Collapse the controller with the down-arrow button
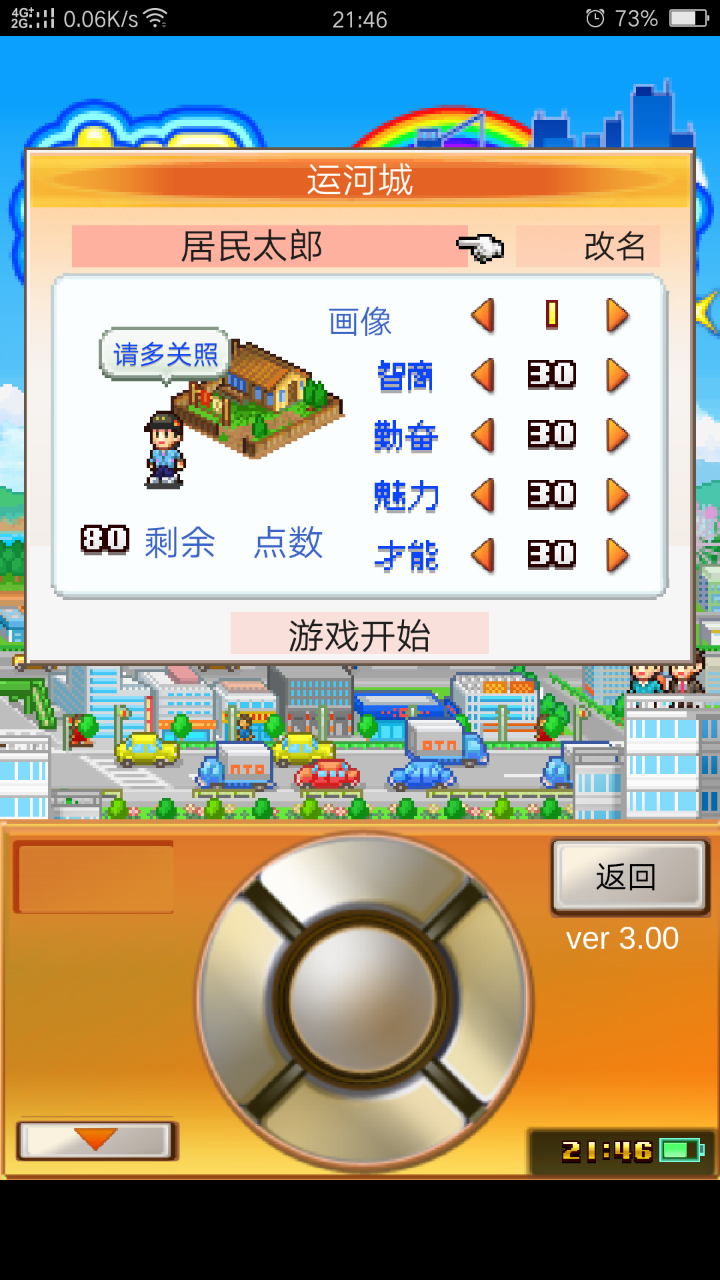Viewport: 720px width, 1280px height. [x=96, y=1140]
